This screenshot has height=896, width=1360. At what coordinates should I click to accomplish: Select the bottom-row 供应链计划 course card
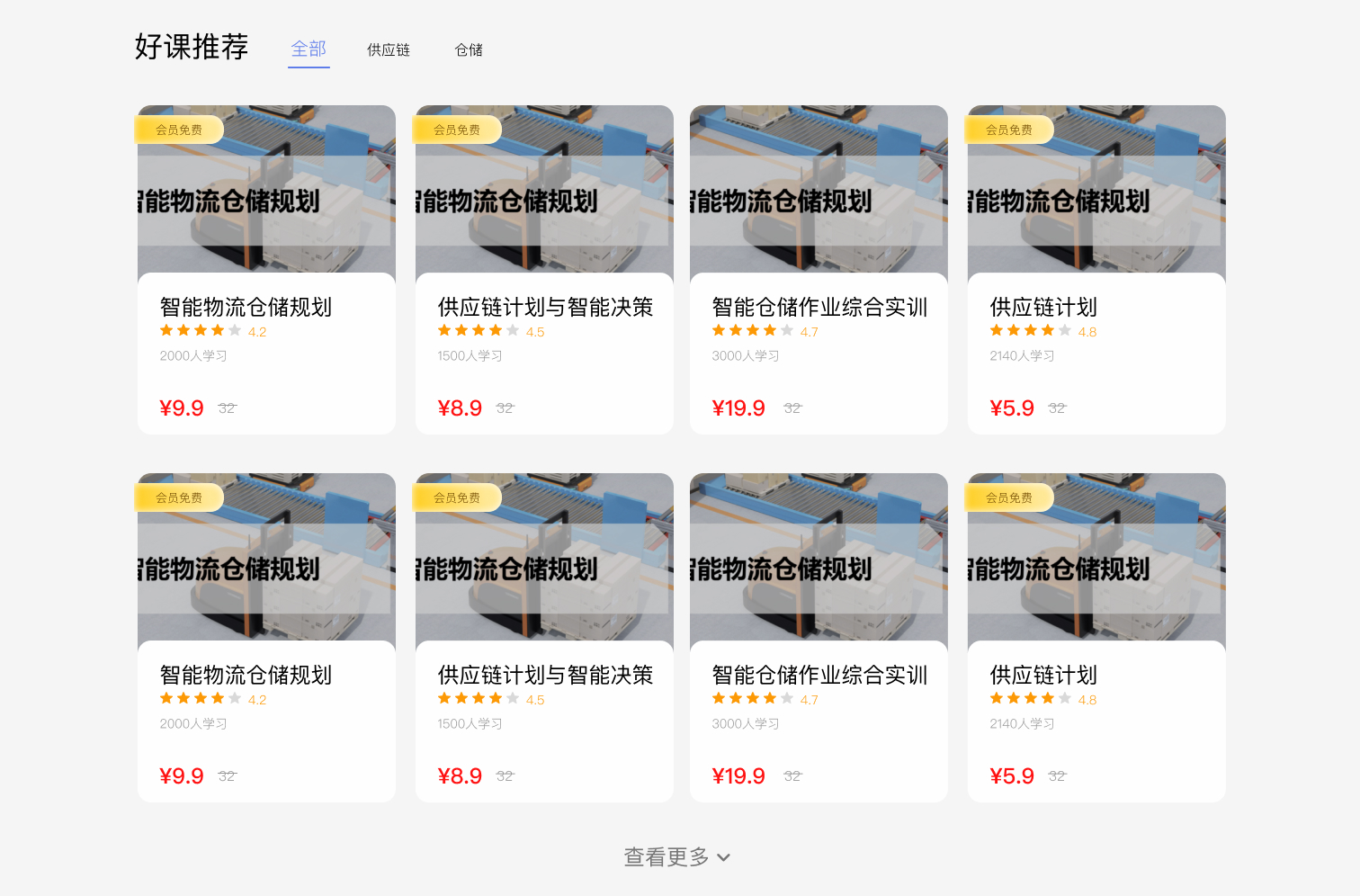(x=1096, y=638)
